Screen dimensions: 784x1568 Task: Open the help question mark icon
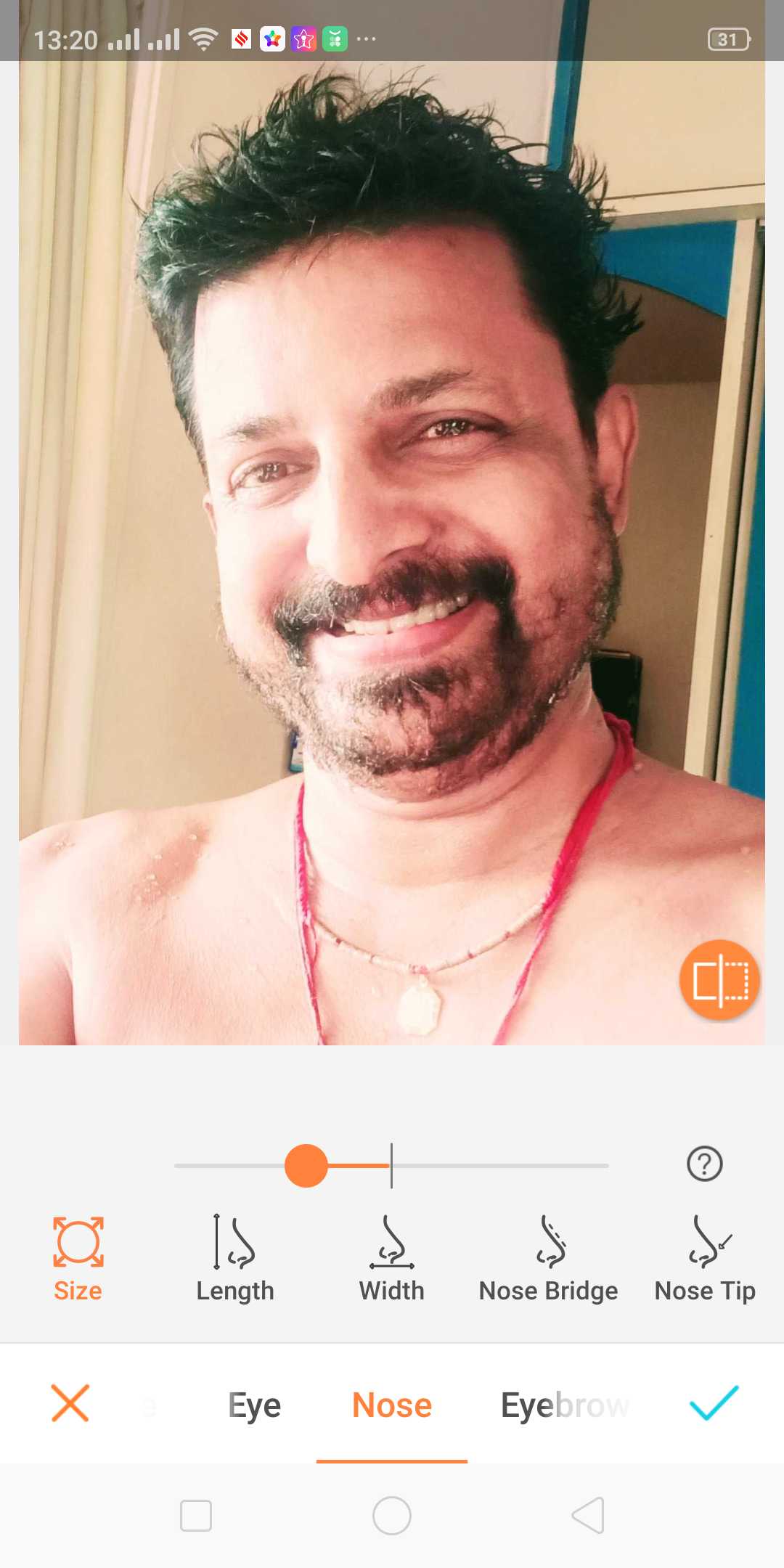click(x=704, y=1164)
